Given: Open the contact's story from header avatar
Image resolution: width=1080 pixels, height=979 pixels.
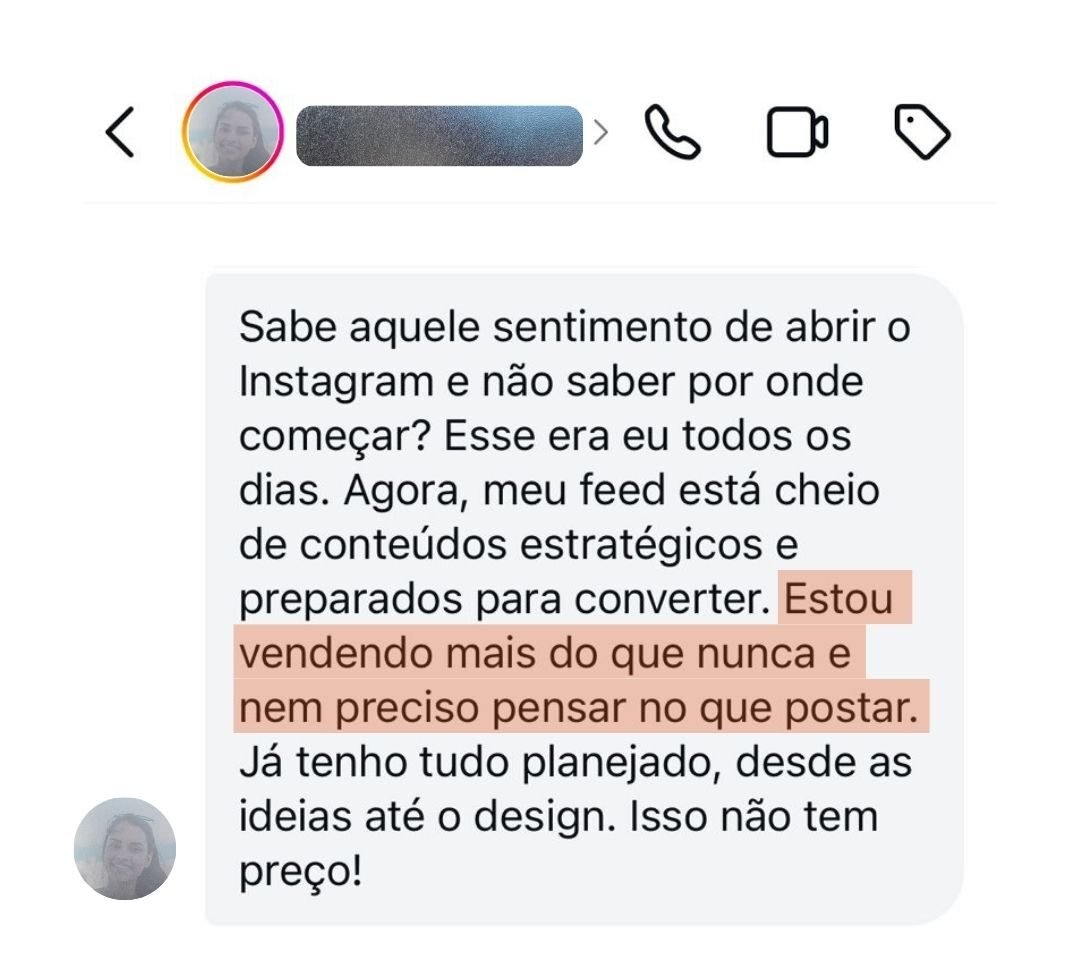Looking at the screenshot, I should 232,132.
